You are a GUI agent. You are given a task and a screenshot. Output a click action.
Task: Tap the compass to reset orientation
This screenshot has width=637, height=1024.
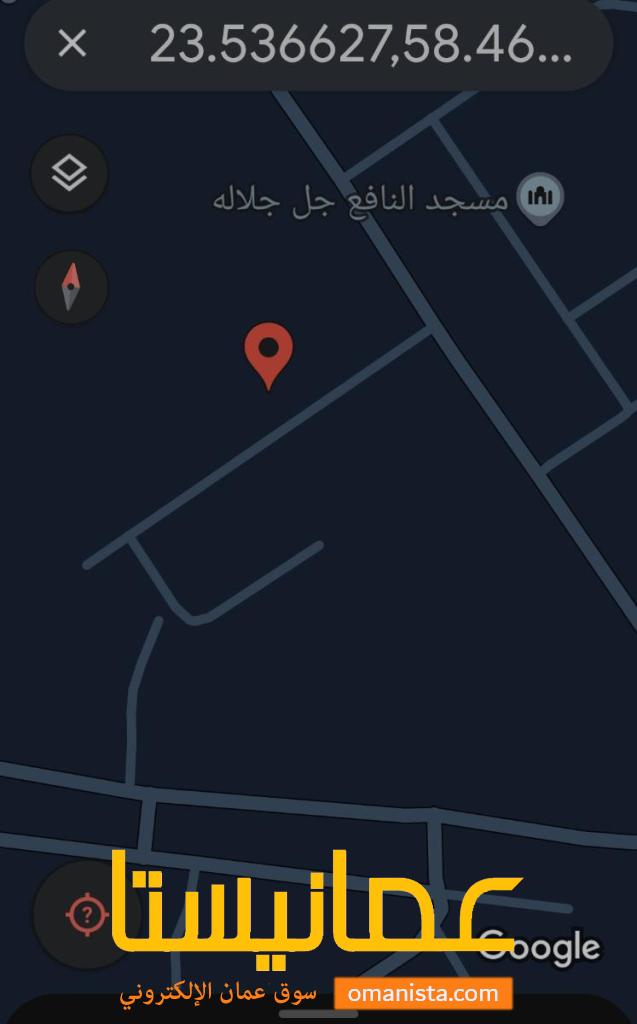(71, 287)
